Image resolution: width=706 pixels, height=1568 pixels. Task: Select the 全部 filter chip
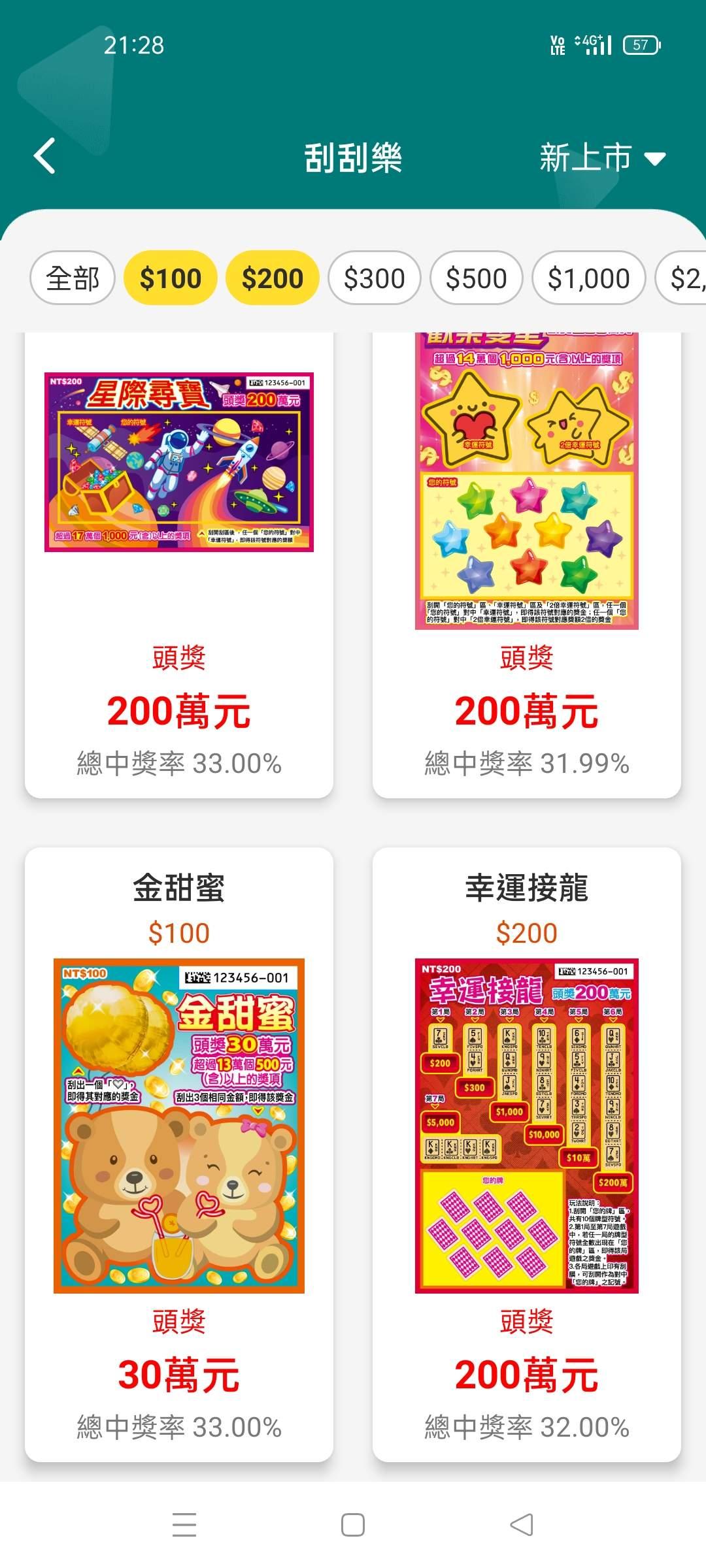(x=73, y=278)
